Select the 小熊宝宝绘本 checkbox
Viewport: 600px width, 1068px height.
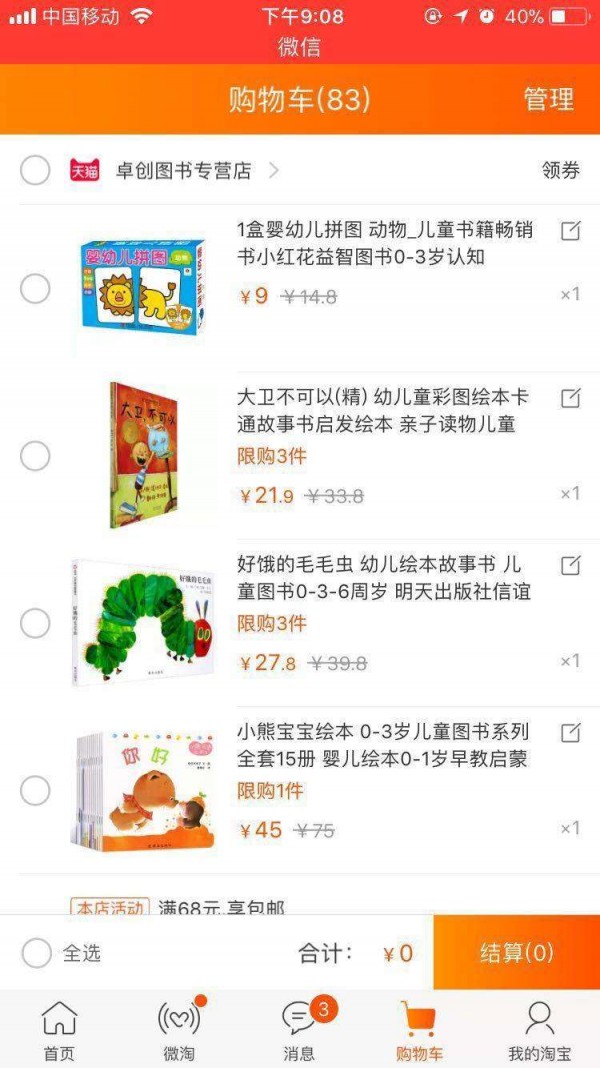pyautogui.click(x=35, y=790)
